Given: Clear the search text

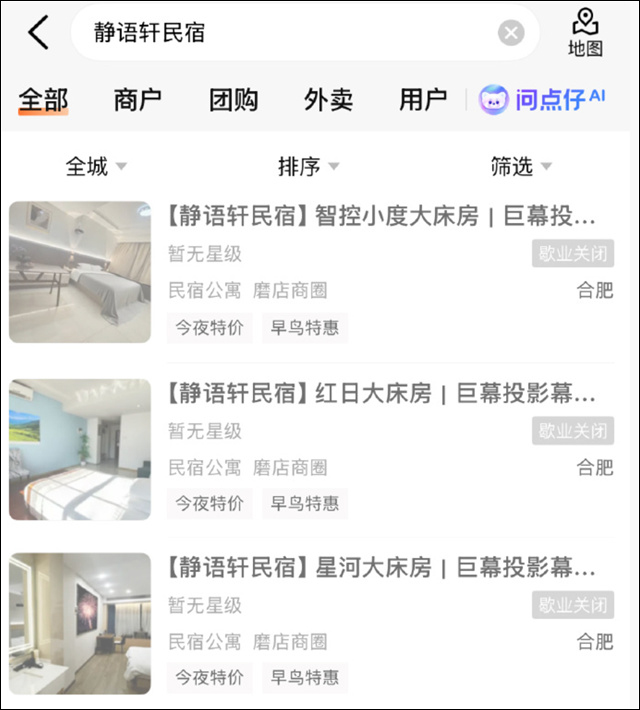Looking at the screenshot, I should pos(511,33).
